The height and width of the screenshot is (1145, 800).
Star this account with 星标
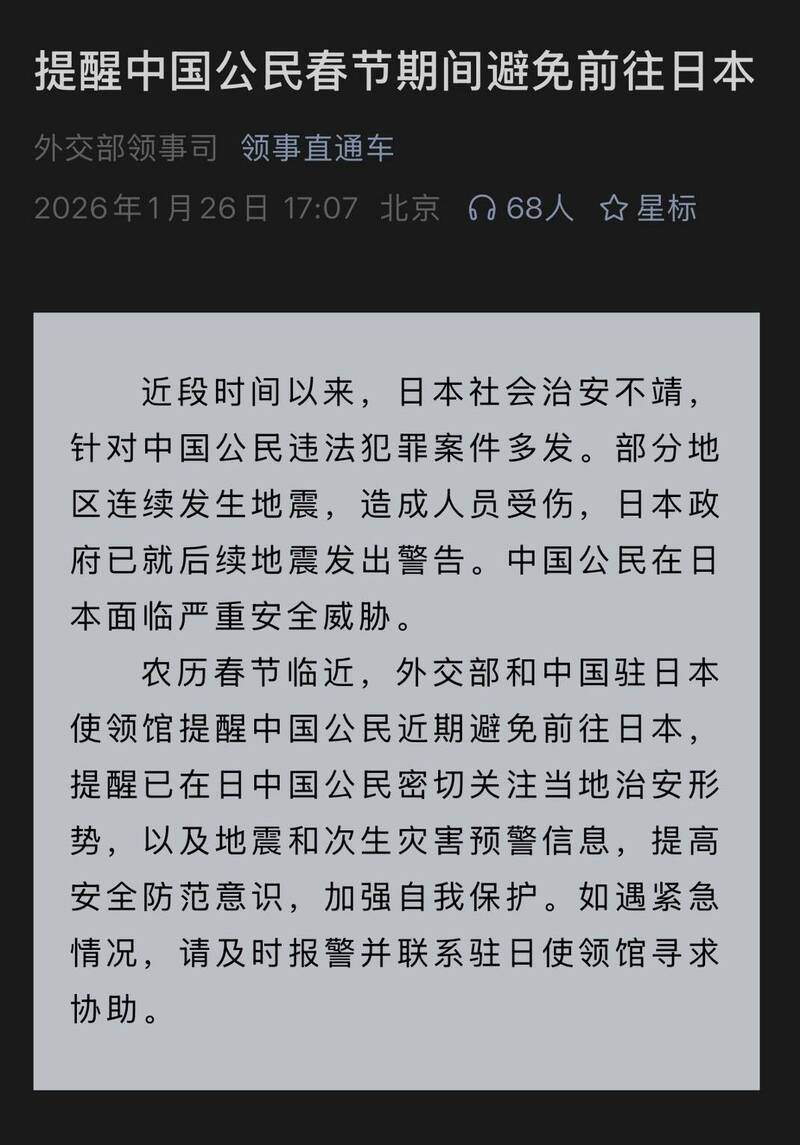click(648, 208)
